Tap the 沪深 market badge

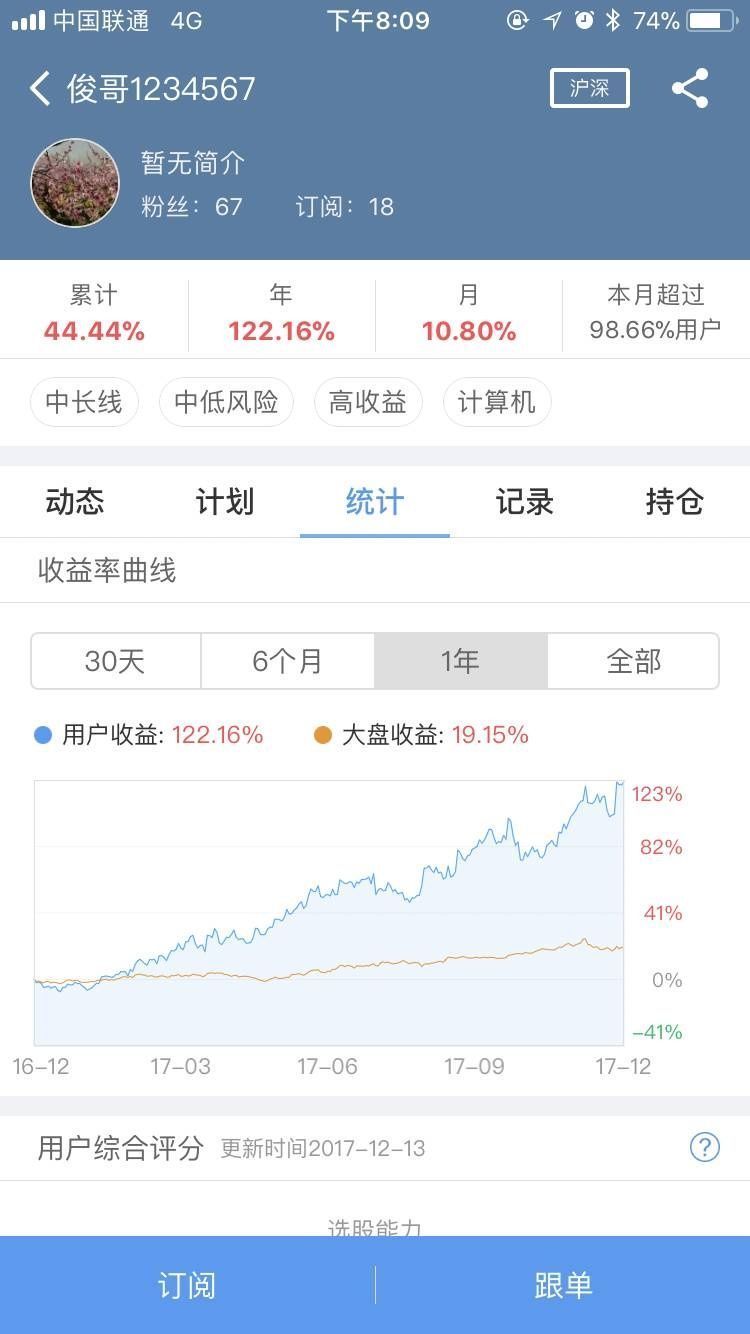(x=589, y=88)
